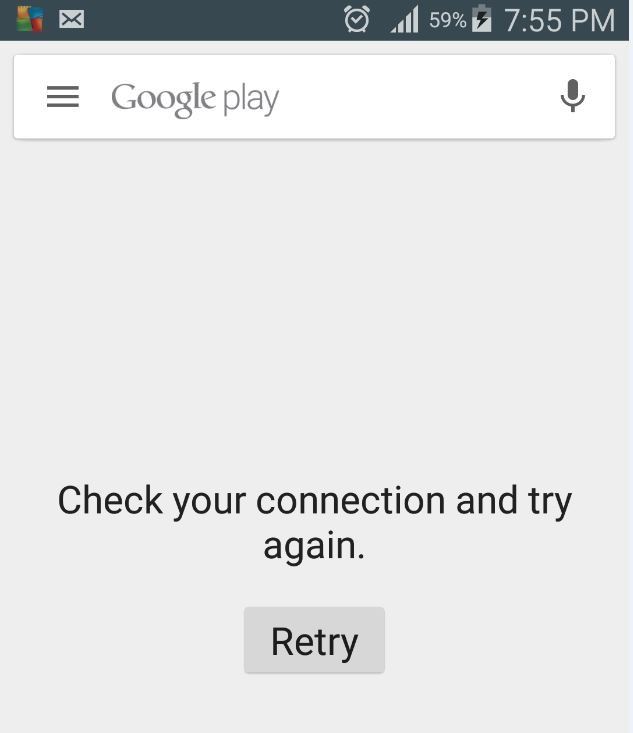633x733 pixels.
Task: Tap the Google Play search field
Action: (x=314, y=97)
